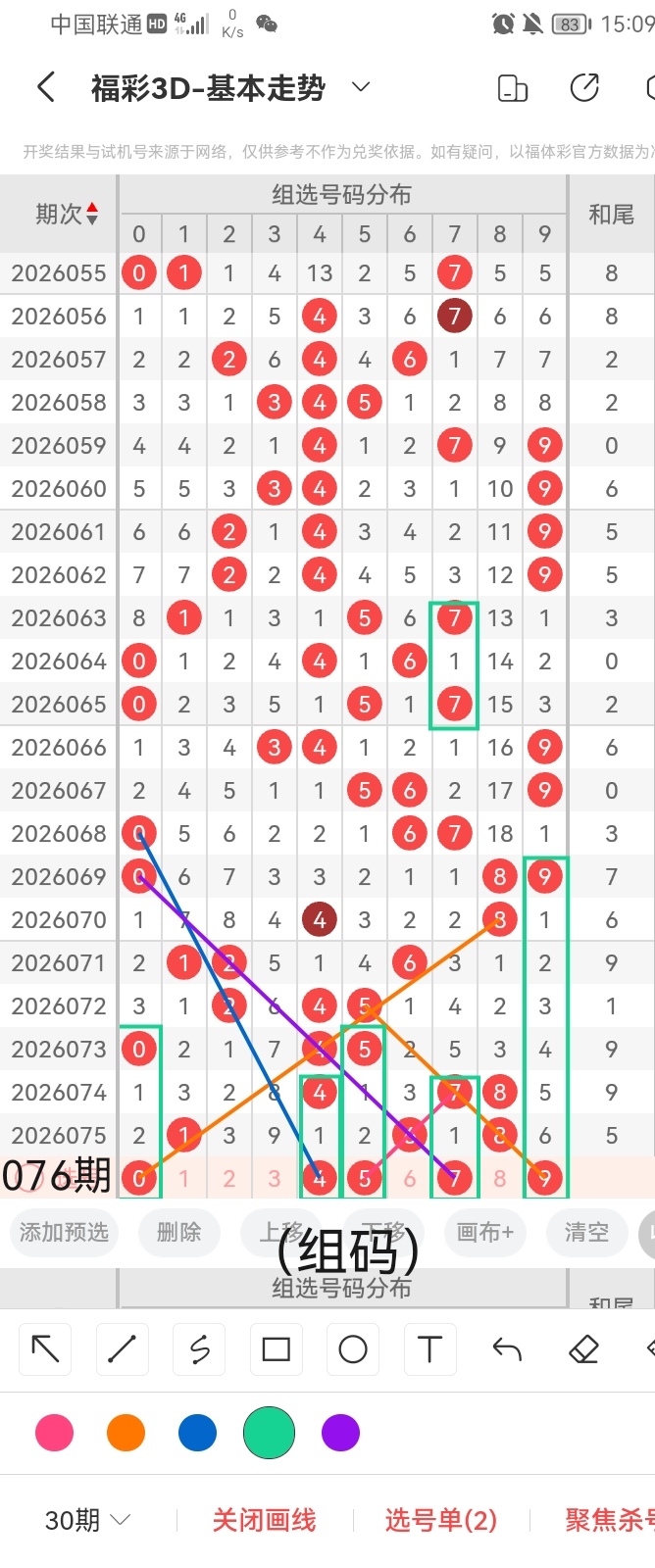The image size is (655, 1568).
Task: Tap the 画布+ button
Action: pyautogui.click(x=484, y=1232)
